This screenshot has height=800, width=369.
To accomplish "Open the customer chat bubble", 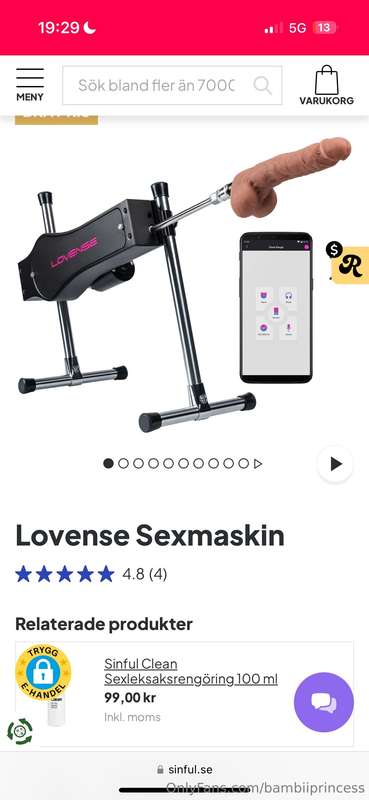I will pyautogui.click(x=324, y=703).
